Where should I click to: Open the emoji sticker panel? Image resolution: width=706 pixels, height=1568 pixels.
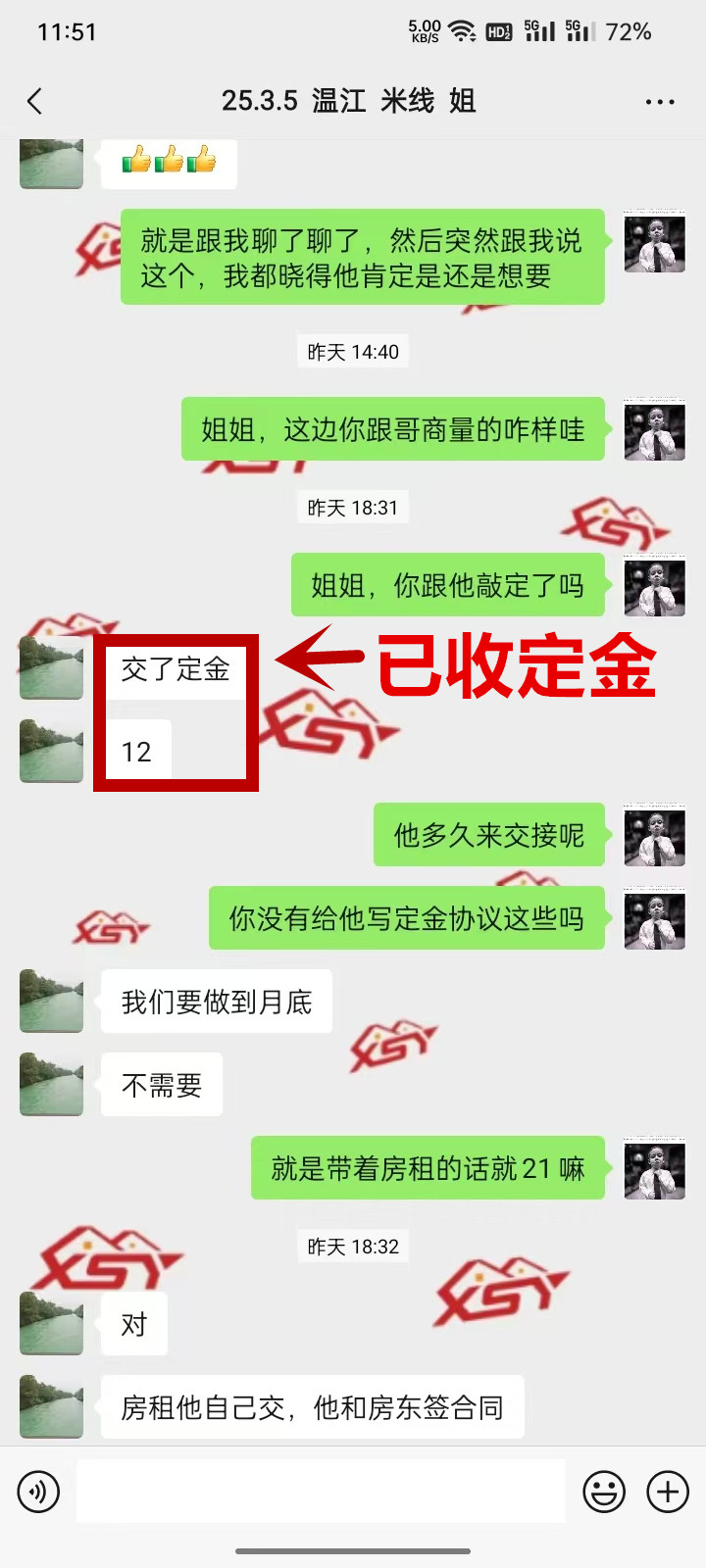[604, 1493]
